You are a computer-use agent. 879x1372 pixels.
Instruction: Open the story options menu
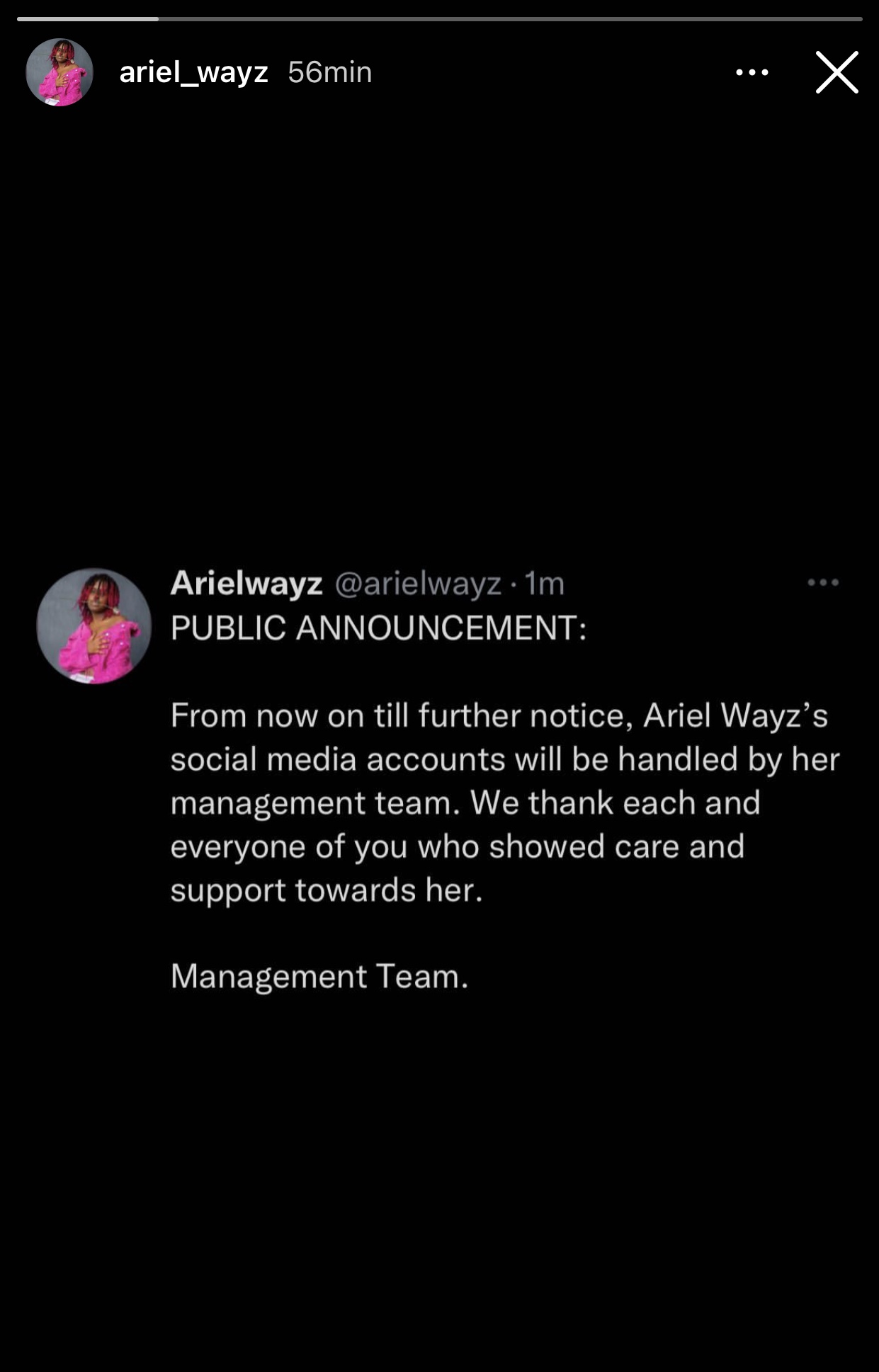[752, 72]
